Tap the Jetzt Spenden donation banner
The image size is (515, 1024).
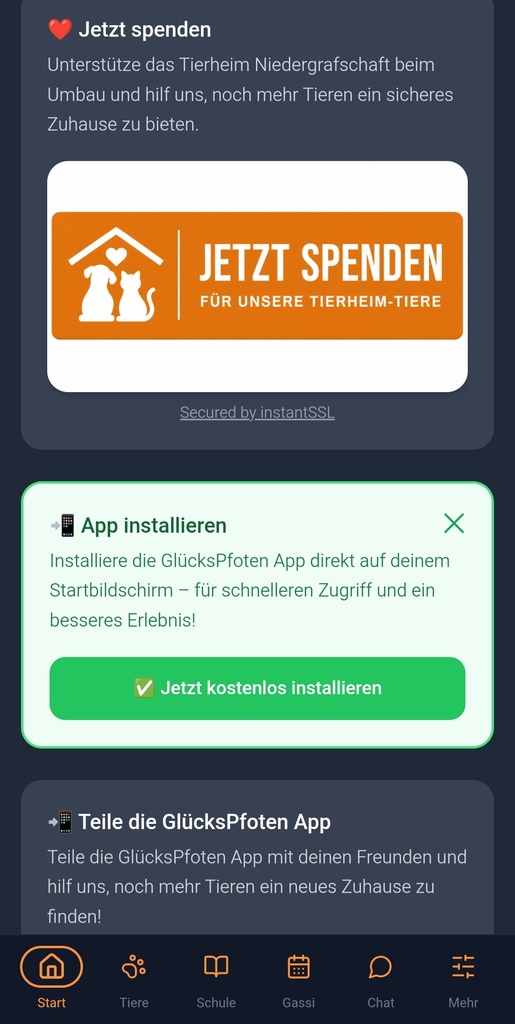click(x=257, y=276)
